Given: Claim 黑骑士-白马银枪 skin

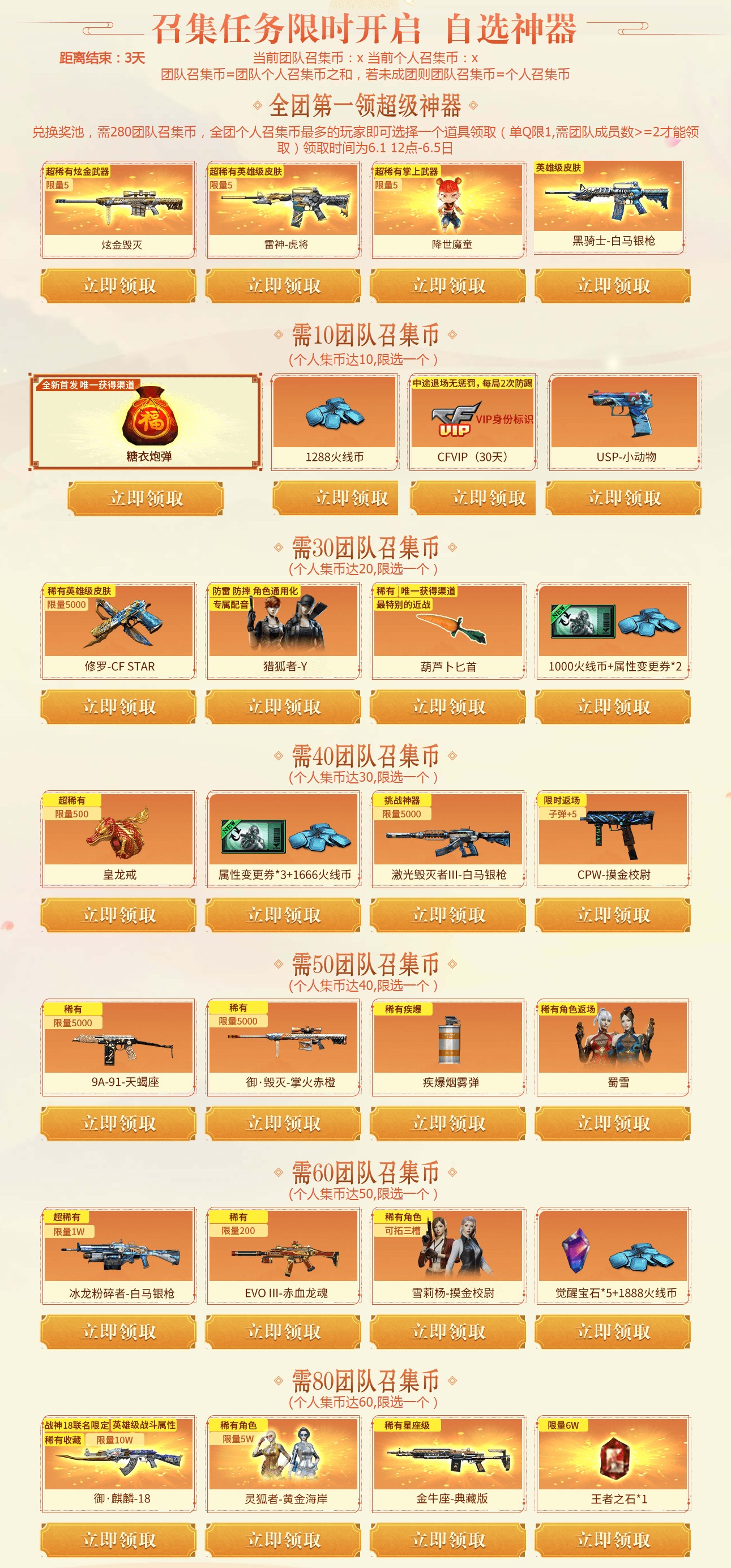Looking at the screenshot, I should point(613,285).
